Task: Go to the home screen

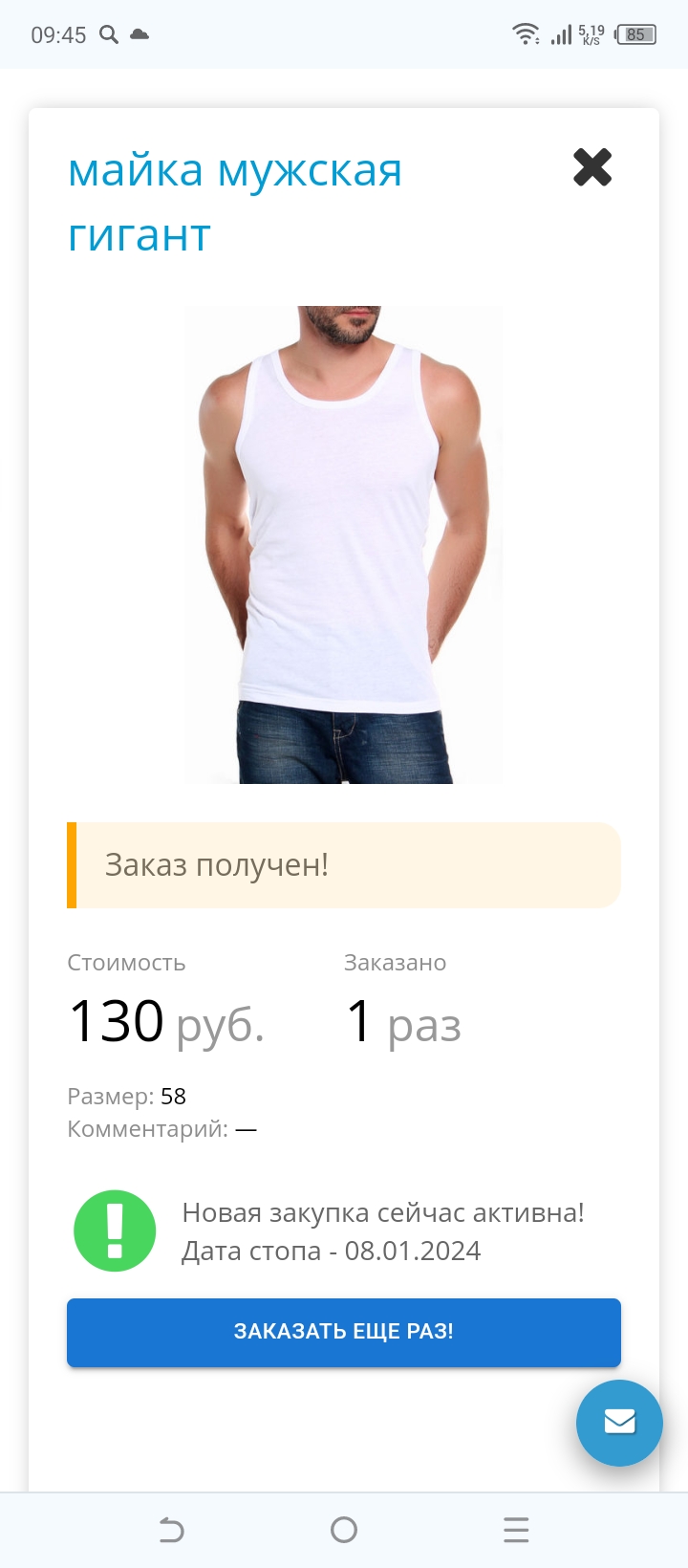Action: pos(344,1530)
